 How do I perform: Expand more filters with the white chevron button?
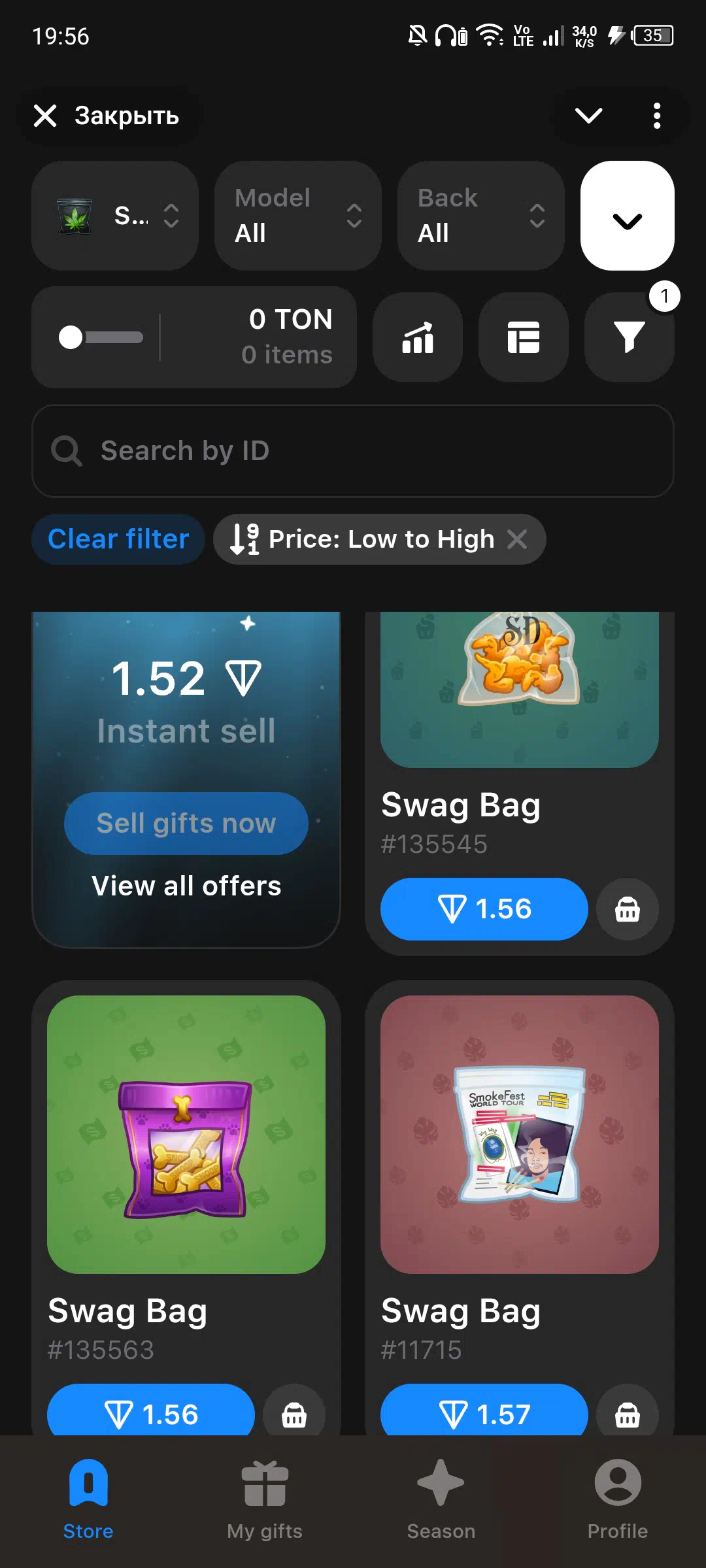point(628,216)
